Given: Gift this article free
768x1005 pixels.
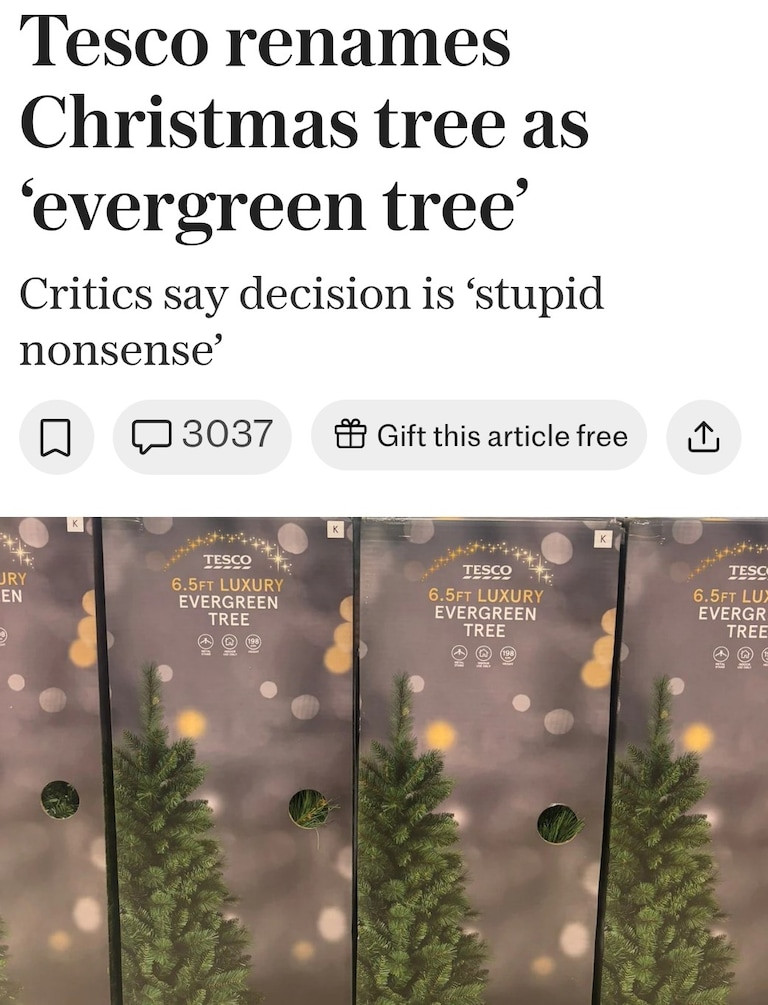Looking at the screenshot, I should pyautogui.click(x=479, y=436).
